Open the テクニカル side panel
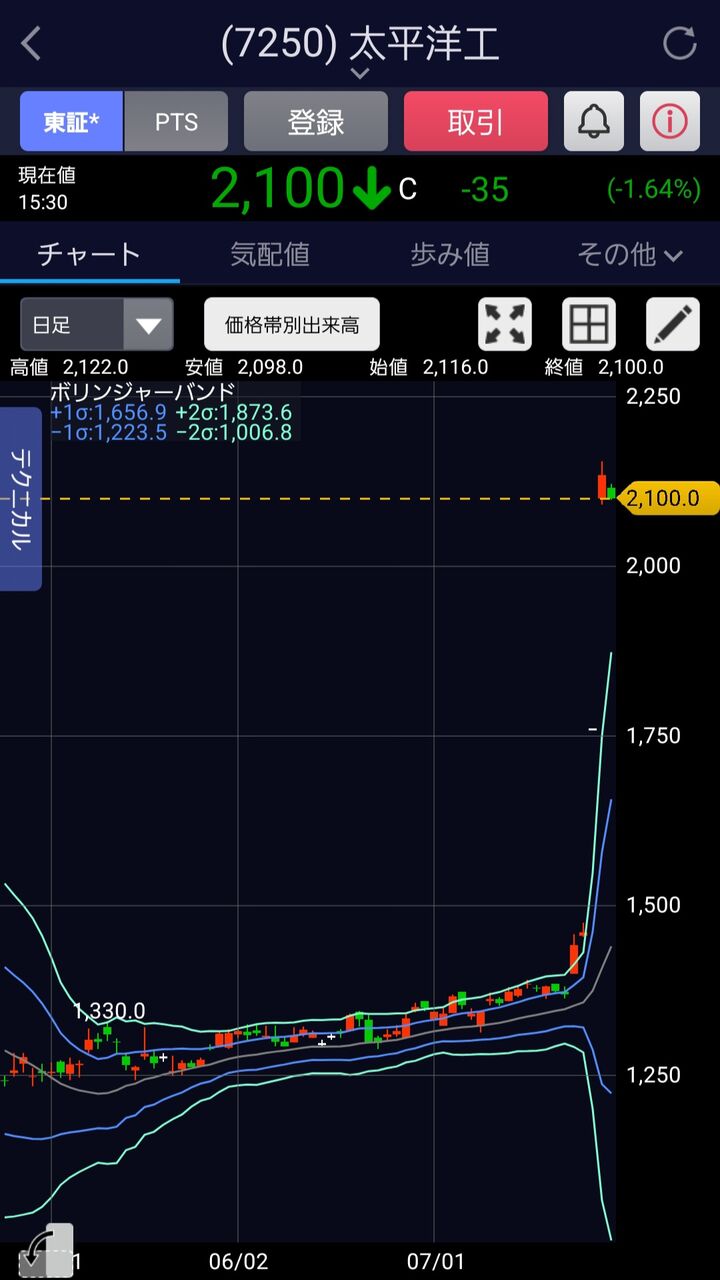The width and height of the screenshot is (720, 1280). 21,498
